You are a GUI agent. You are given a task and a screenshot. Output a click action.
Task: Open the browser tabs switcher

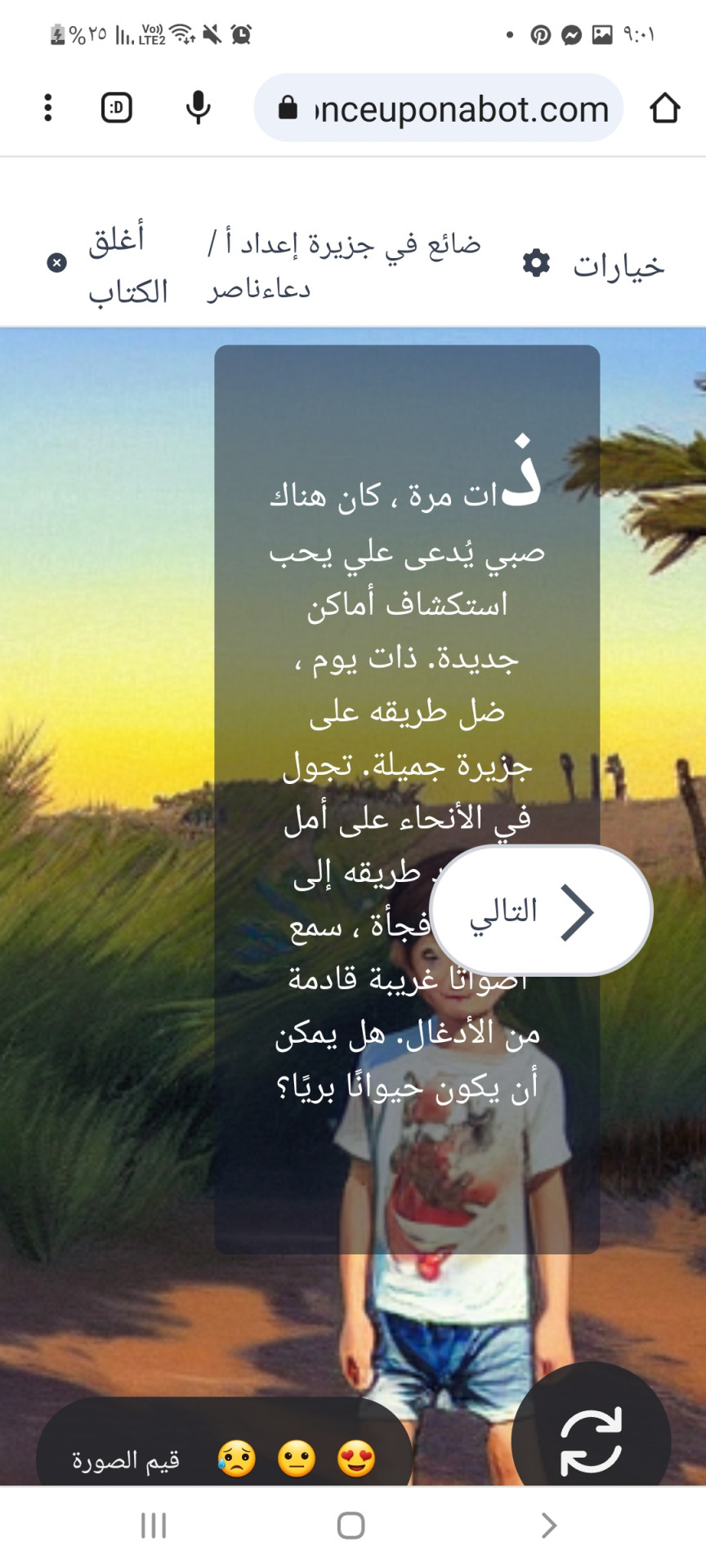click(117, 108)
